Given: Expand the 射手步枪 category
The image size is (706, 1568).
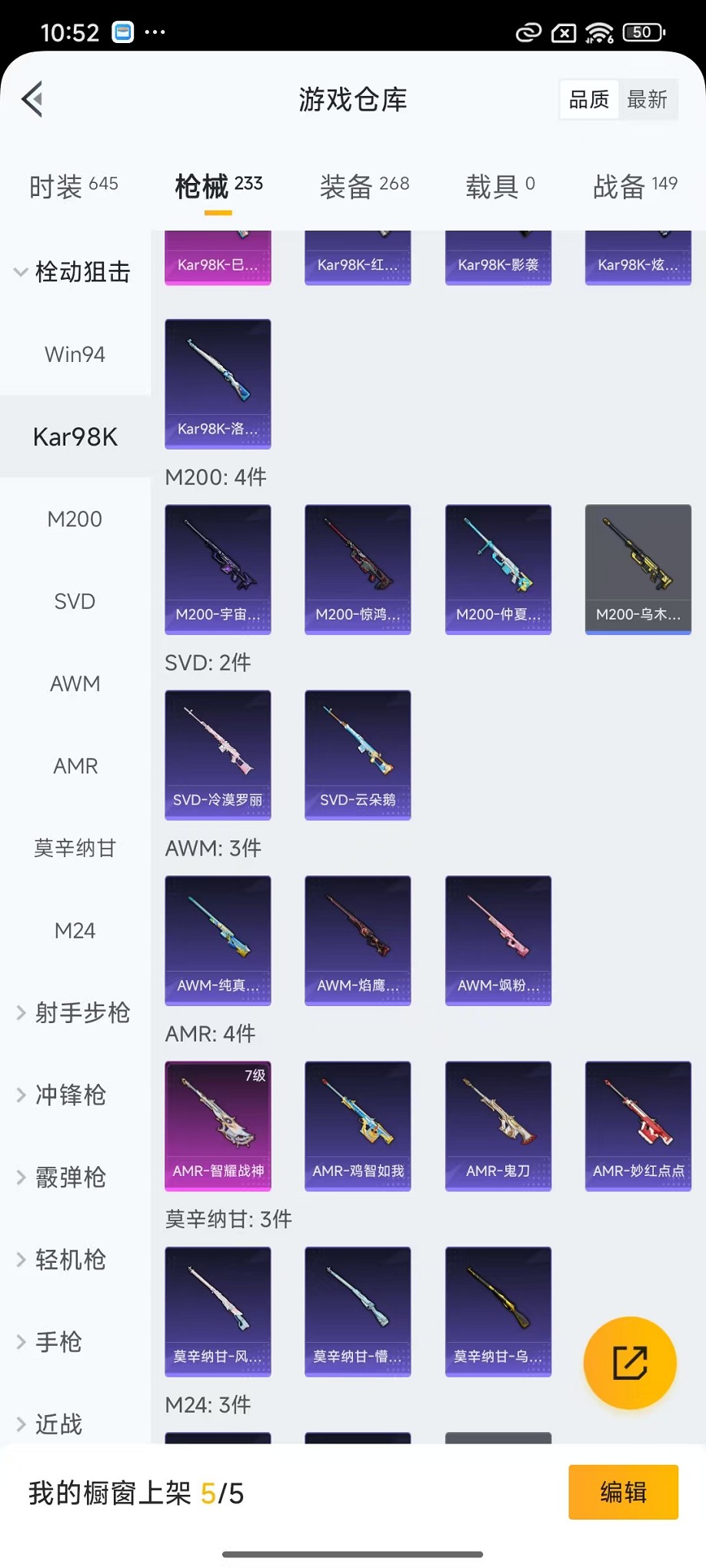Looking at the screenshot, I should [74, 1012].
